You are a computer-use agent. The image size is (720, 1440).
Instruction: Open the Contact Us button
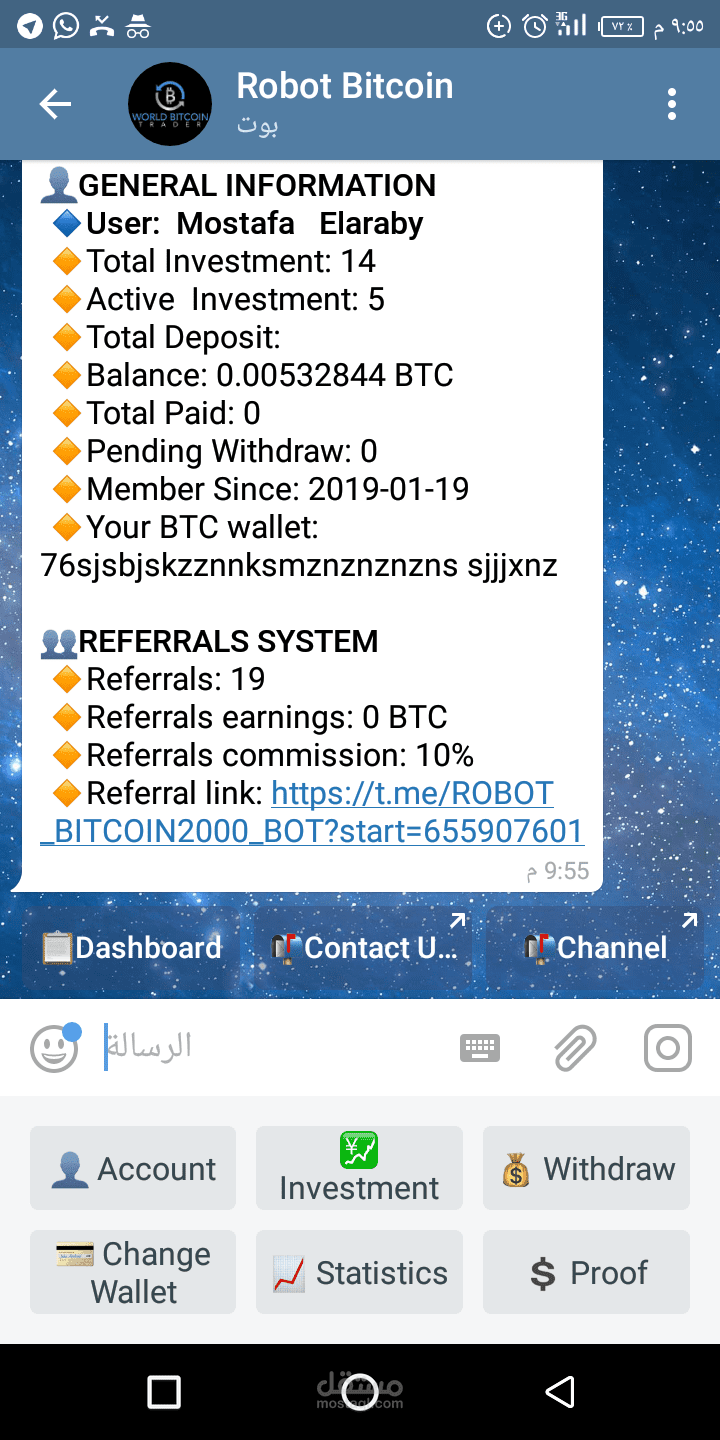[x=364, y=948]
